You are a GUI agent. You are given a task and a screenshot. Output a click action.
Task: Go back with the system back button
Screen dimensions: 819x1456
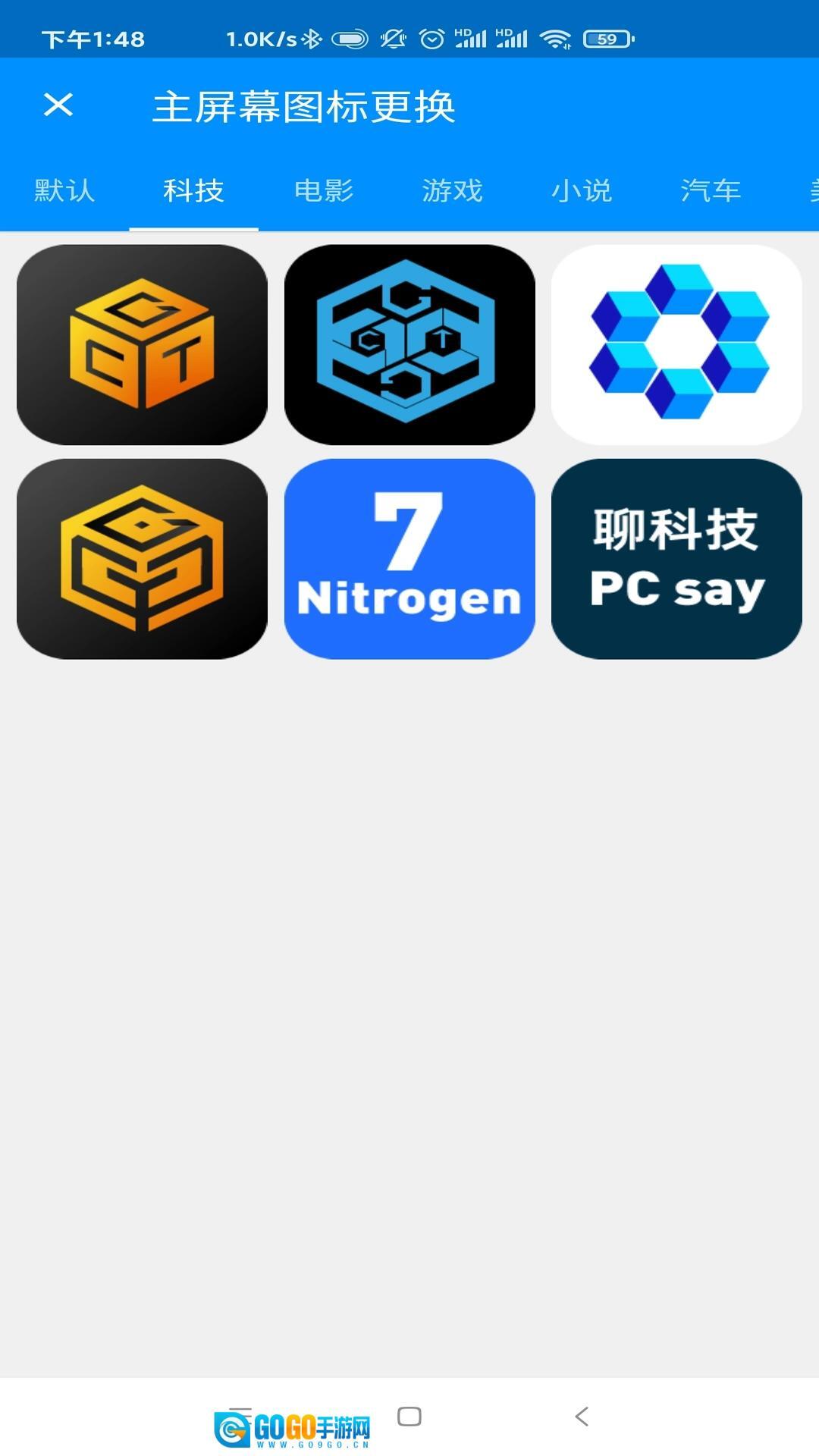tap(582, 1416)
